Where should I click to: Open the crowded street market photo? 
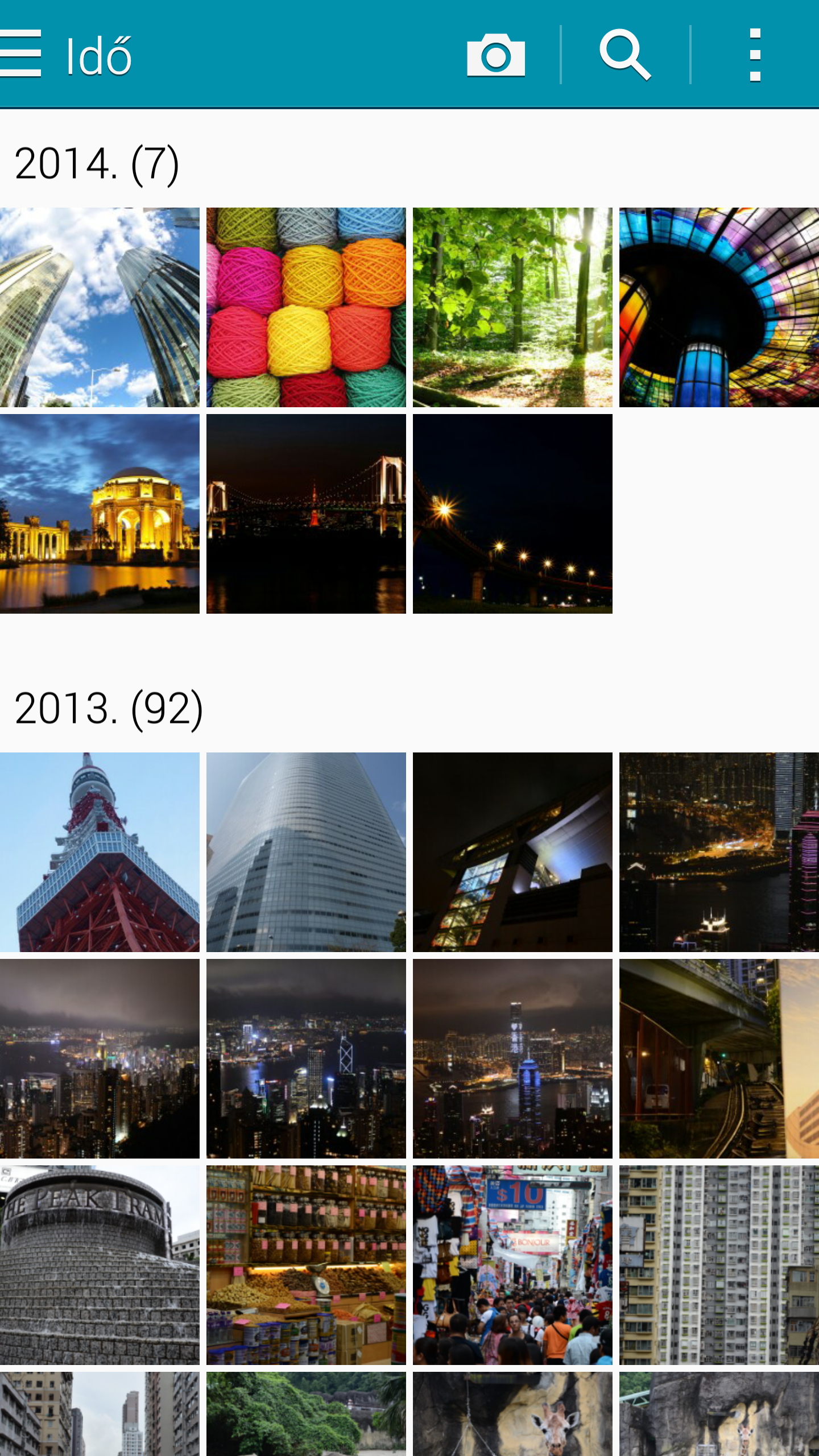(x=512, y=1265)
